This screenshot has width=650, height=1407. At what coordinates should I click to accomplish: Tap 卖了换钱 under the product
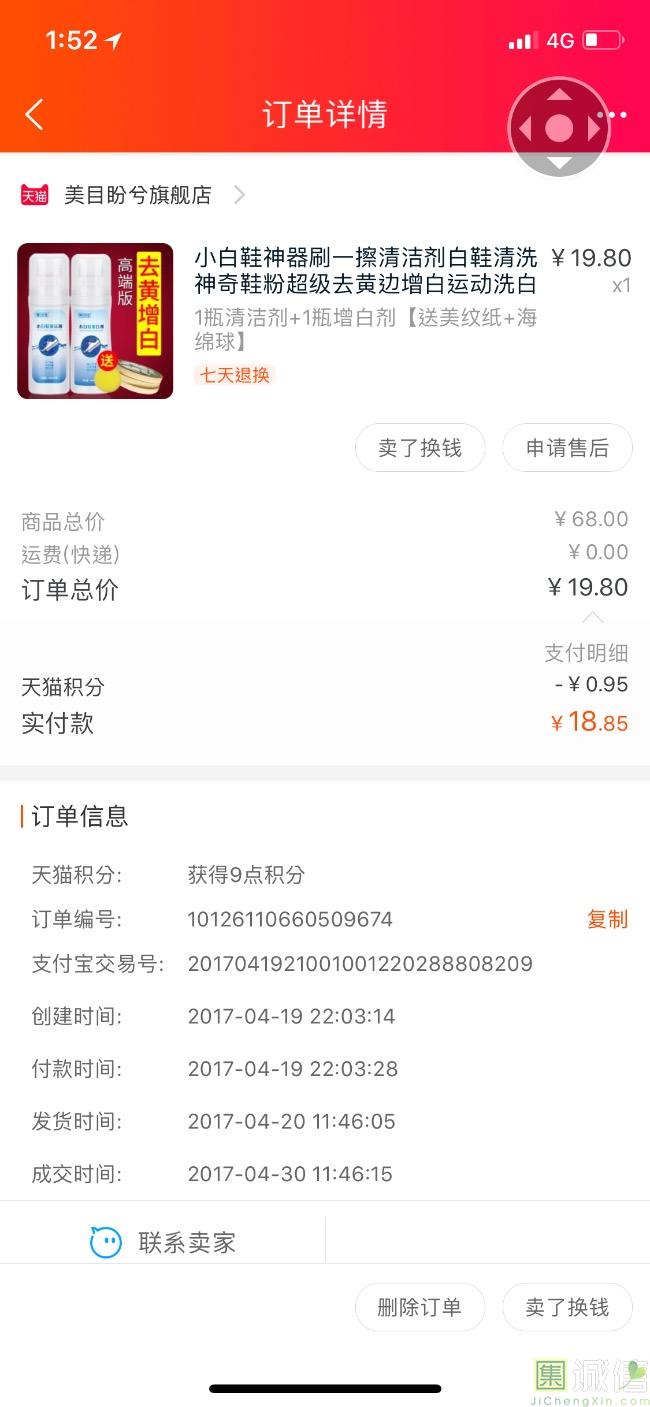coord(420,448)
